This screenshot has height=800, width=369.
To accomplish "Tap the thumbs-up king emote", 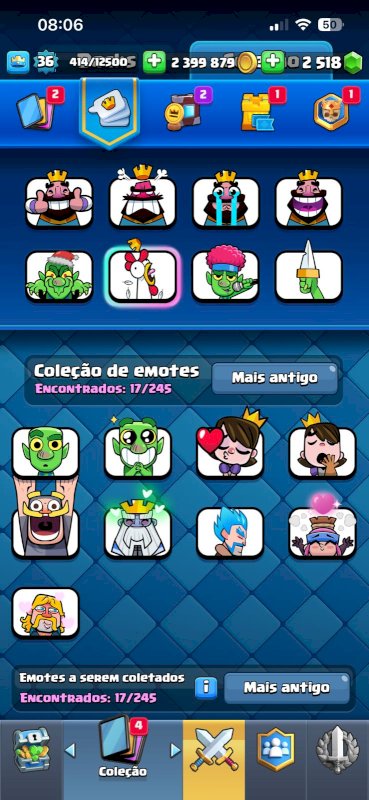I will 59,201.
